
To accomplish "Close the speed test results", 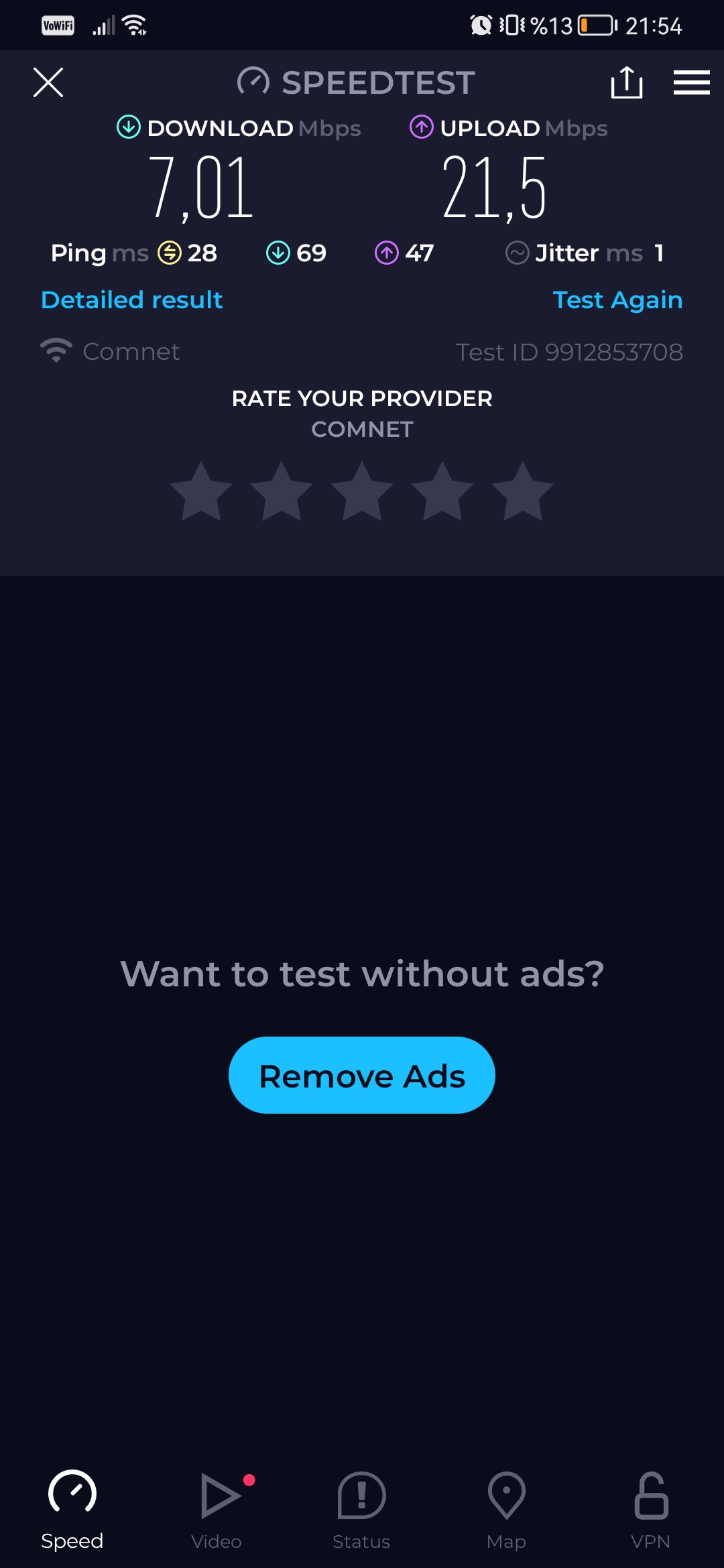I will pos(48,82).
